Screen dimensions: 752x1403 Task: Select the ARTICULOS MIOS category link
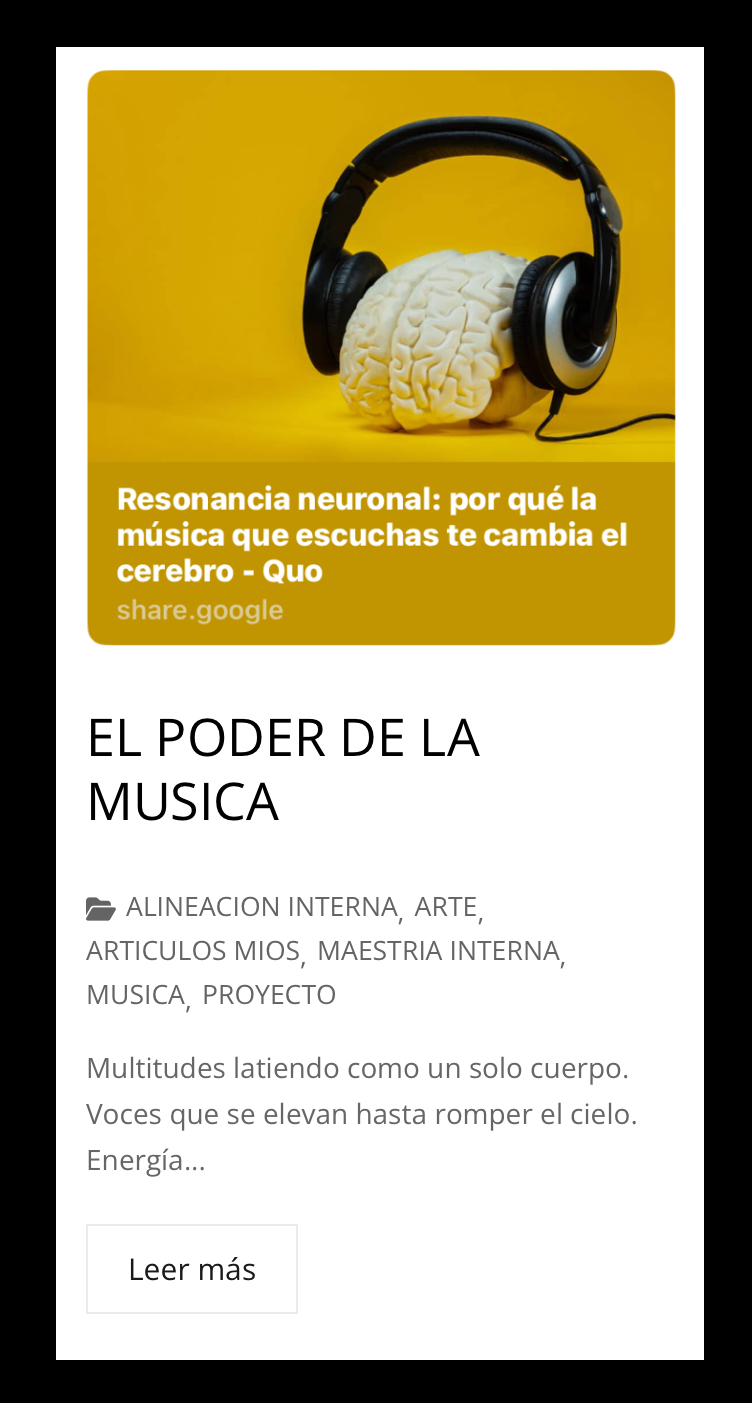coord(193,950)
